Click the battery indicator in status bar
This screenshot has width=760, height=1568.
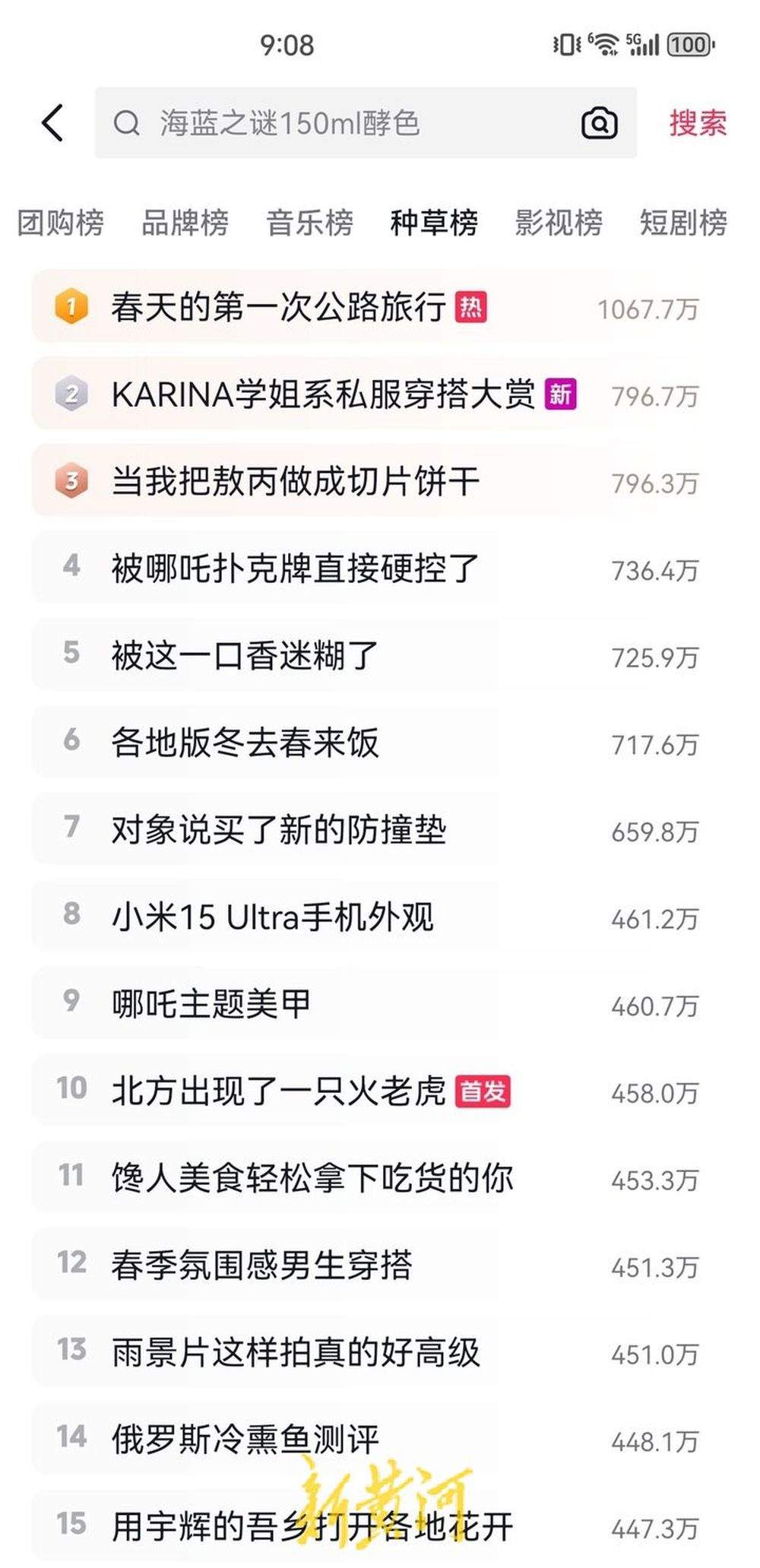(688, 43)
